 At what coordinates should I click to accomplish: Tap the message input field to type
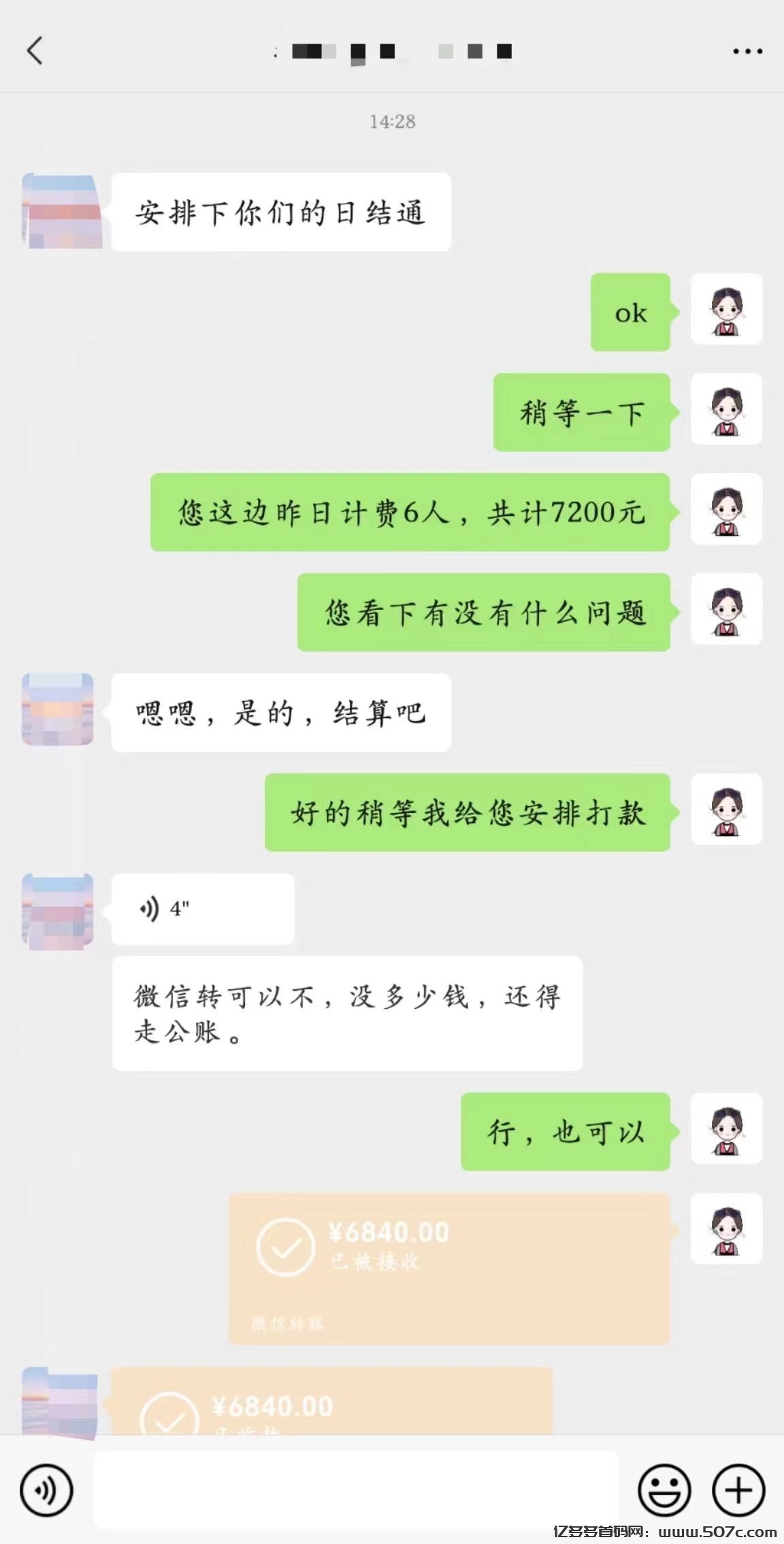point(340,1486)
